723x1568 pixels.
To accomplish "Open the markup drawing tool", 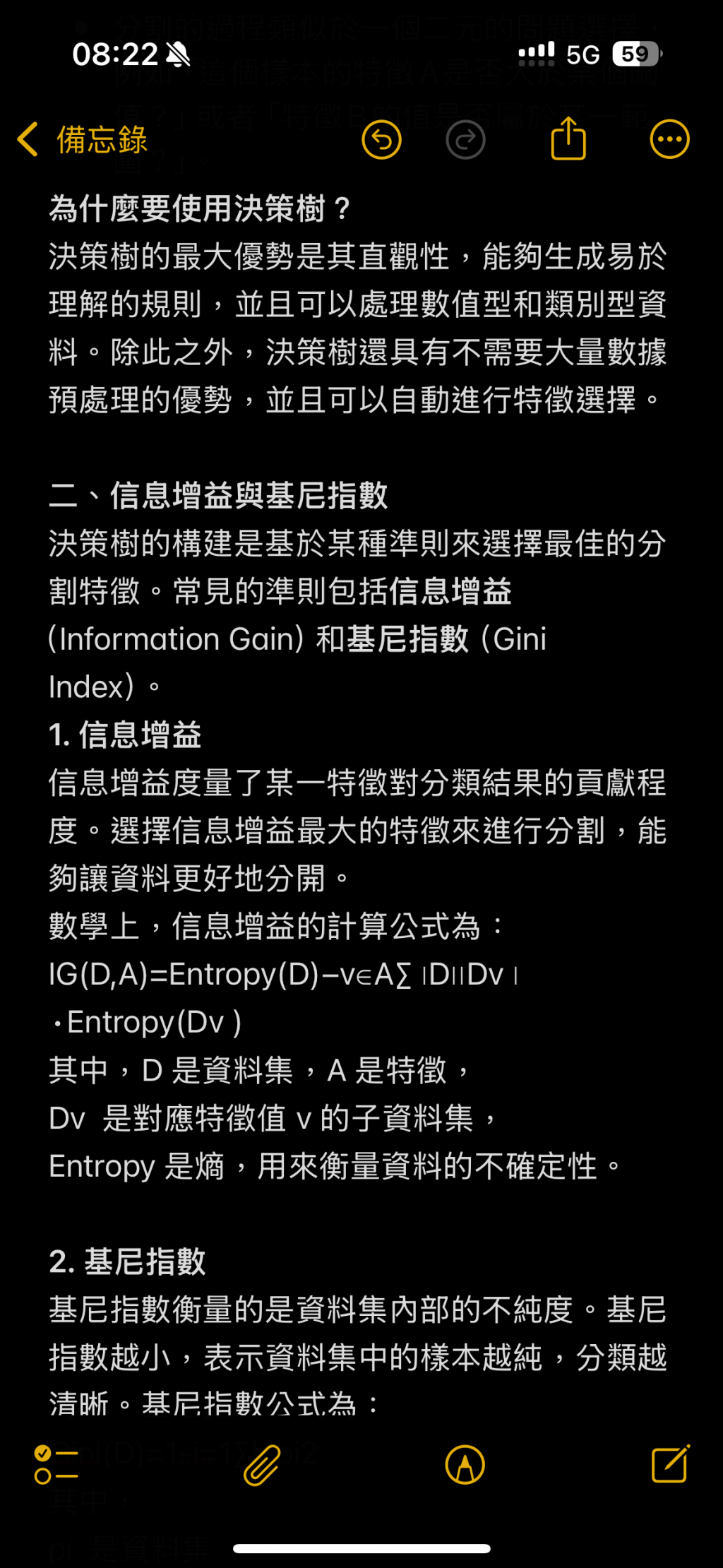I will (465, 1464).
